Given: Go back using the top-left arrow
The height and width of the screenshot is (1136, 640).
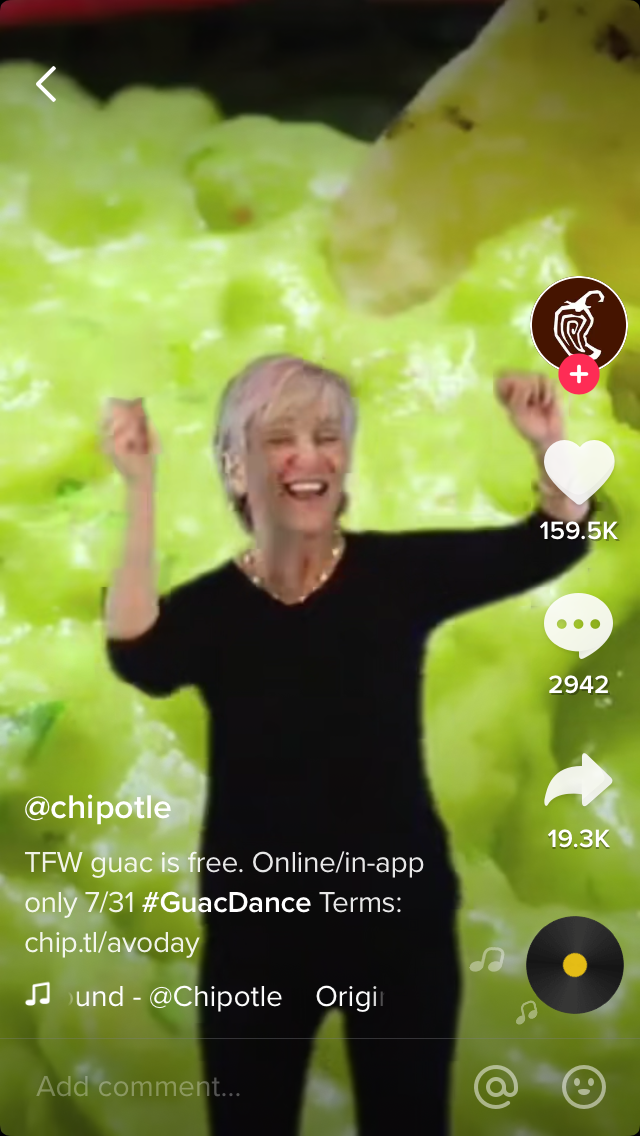Looking at the screenshot, I should [x=47, y=85].
